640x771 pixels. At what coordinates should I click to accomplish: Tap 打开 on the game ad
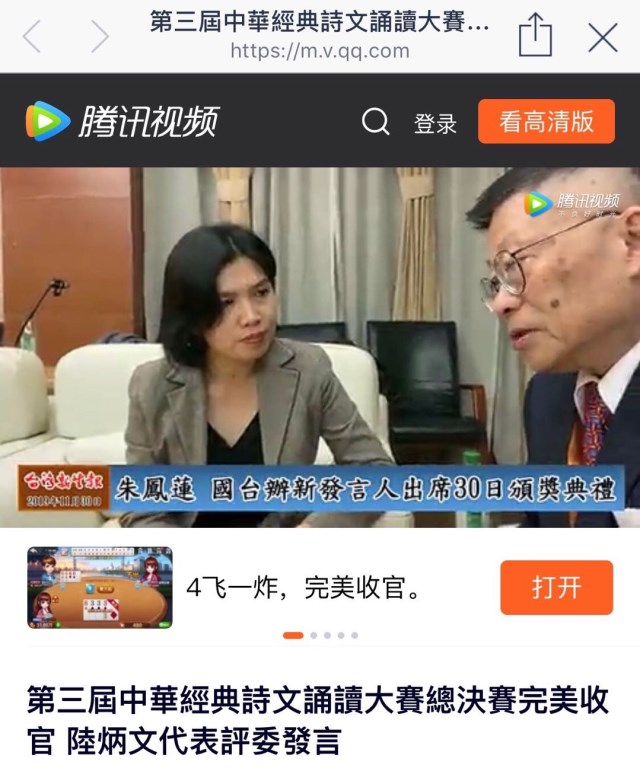[x=556, y=587]
